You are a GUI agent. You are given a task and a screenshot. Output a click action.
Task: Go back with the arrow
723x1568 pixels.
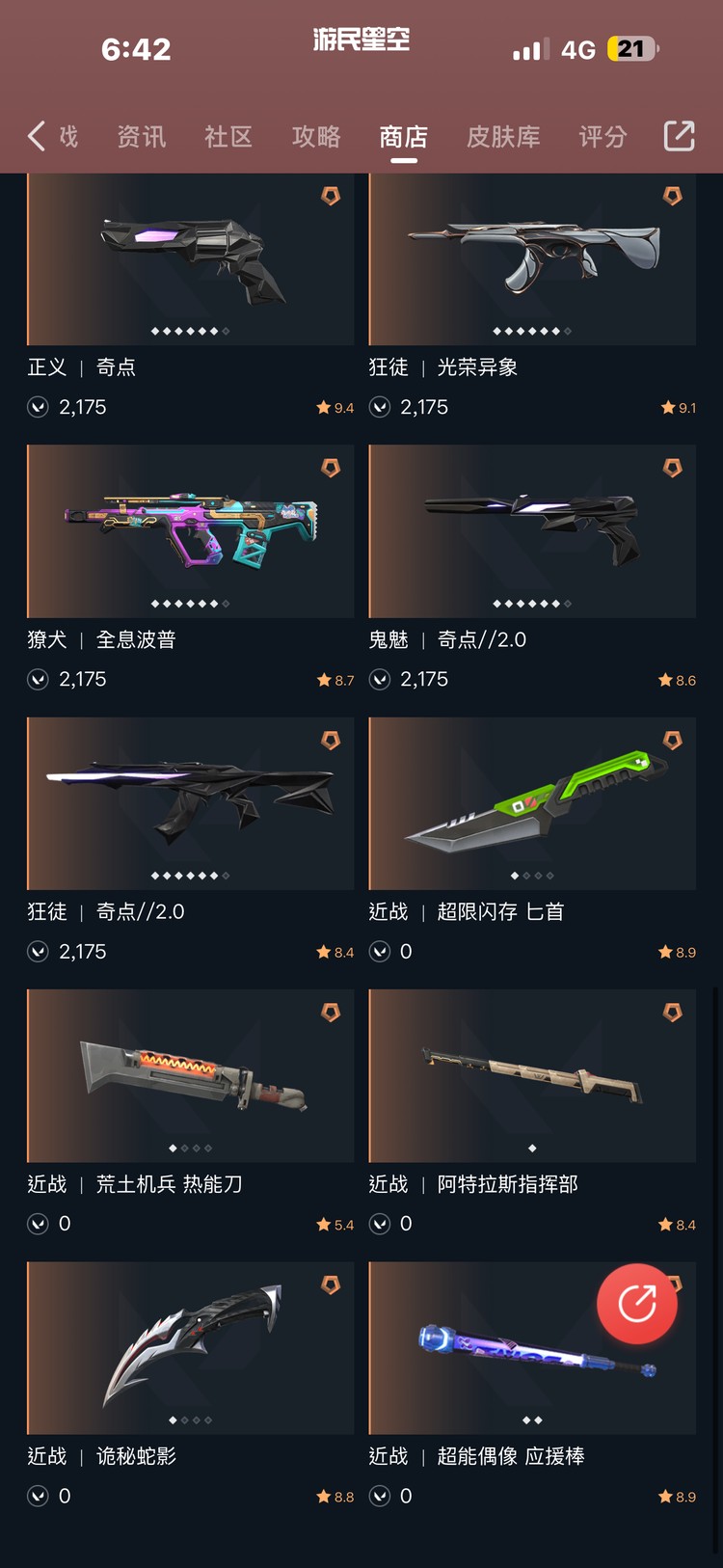37,136
